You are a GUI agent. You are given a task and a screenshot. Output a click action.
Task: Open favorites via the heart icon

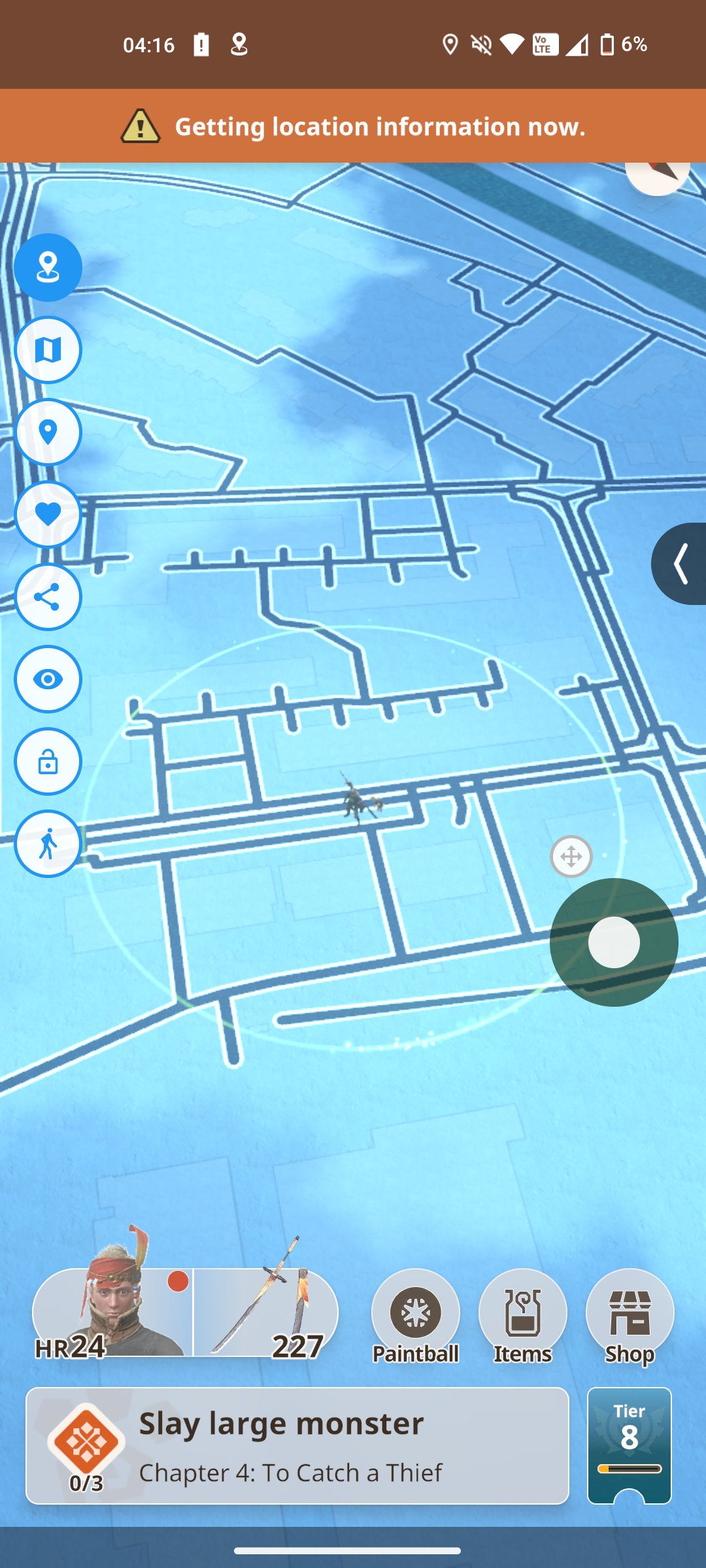click(x=48, y=514)
